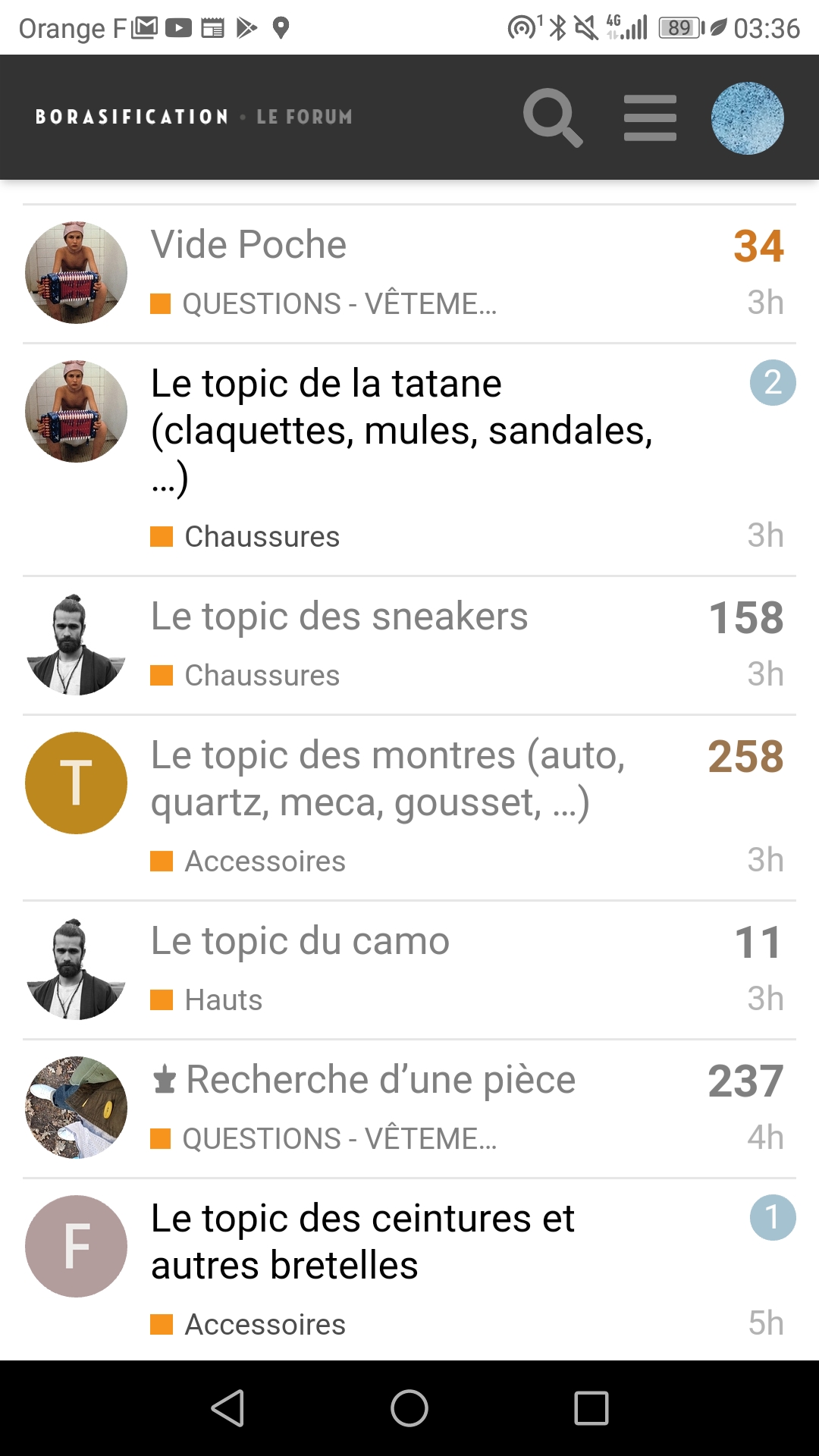
Task: Open Le topic des sneakers
Action: [340, 616]
